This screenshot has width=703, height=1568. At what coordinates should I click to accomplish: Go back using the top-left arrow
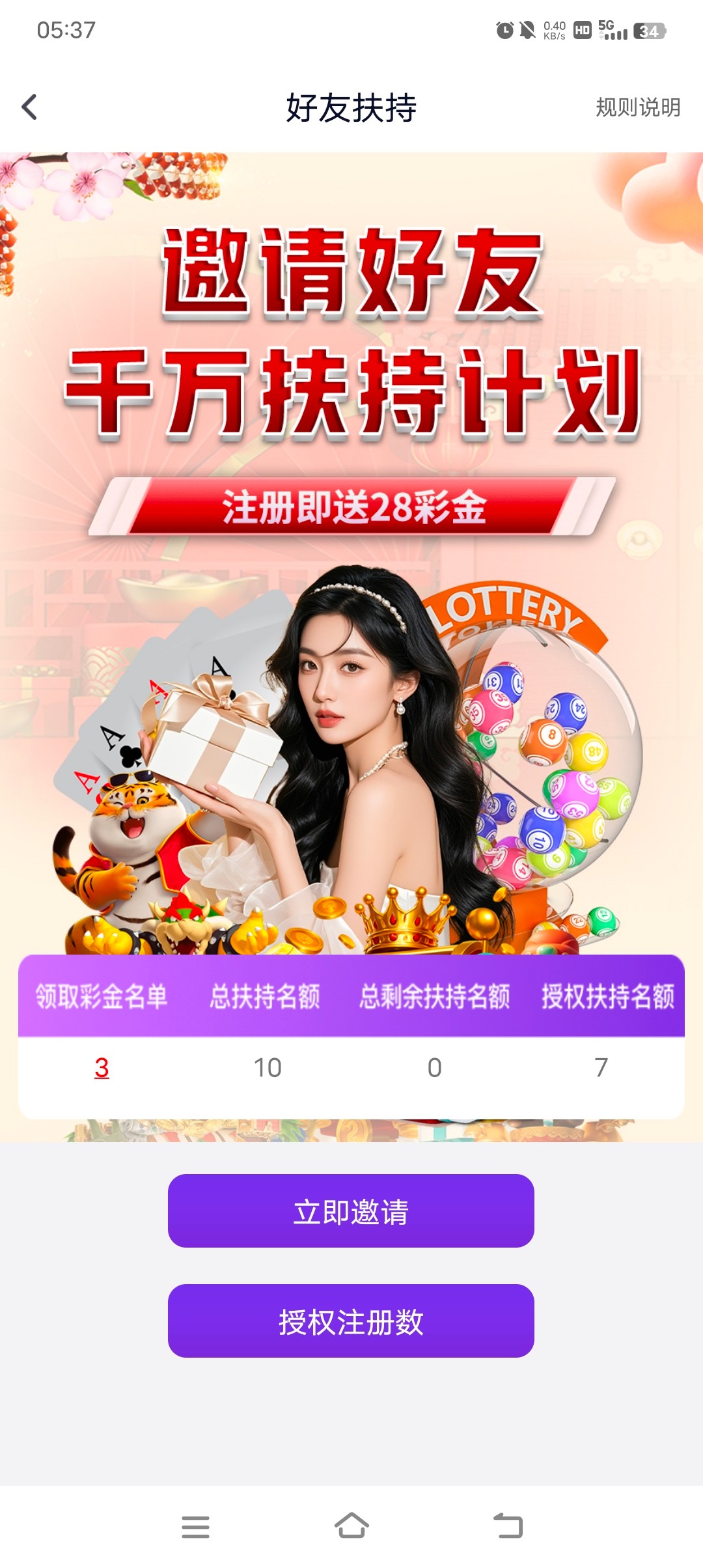pyautogui.click(x=29, y=107)
